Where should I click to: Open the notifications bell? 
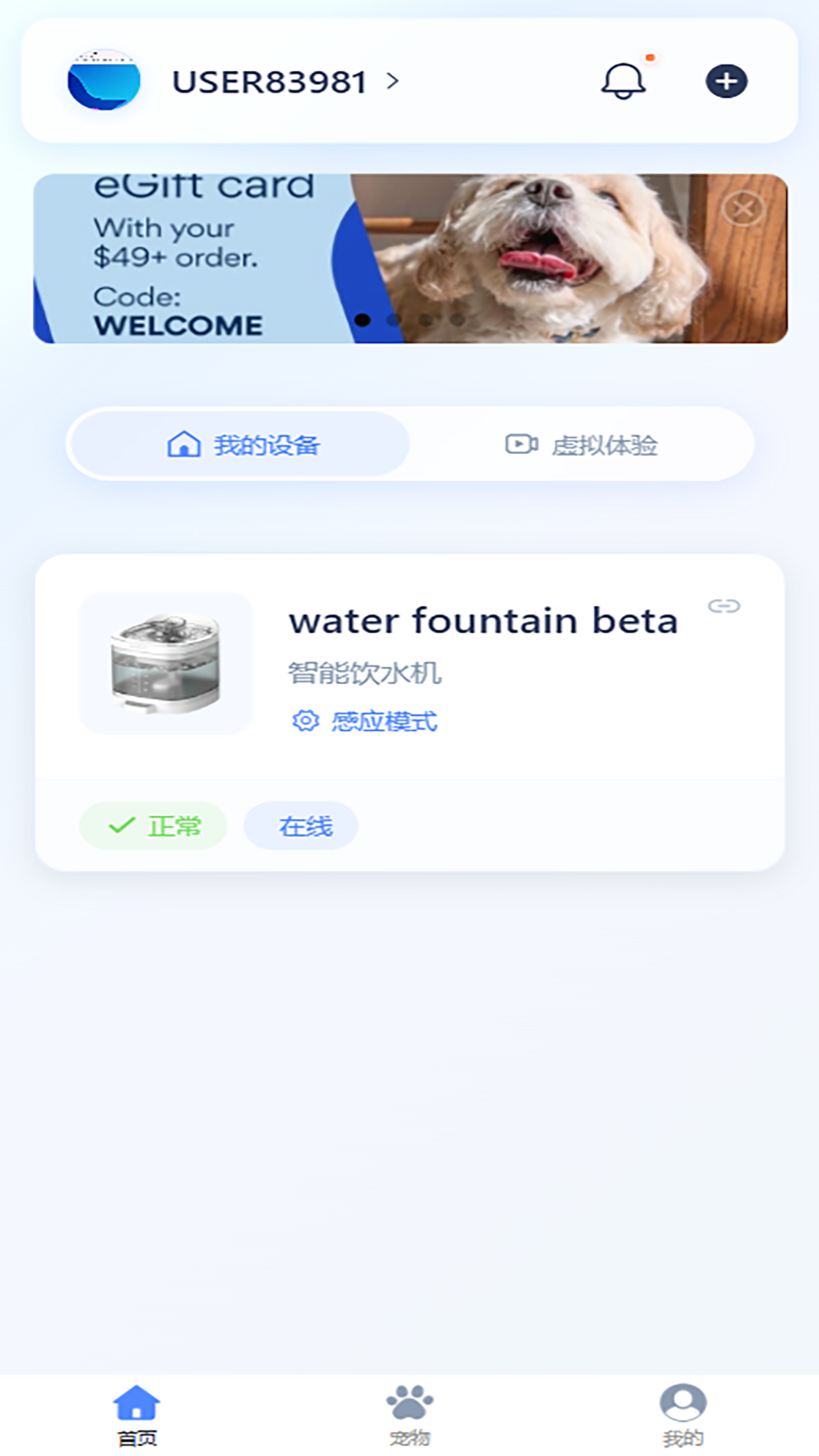(623, 81)
